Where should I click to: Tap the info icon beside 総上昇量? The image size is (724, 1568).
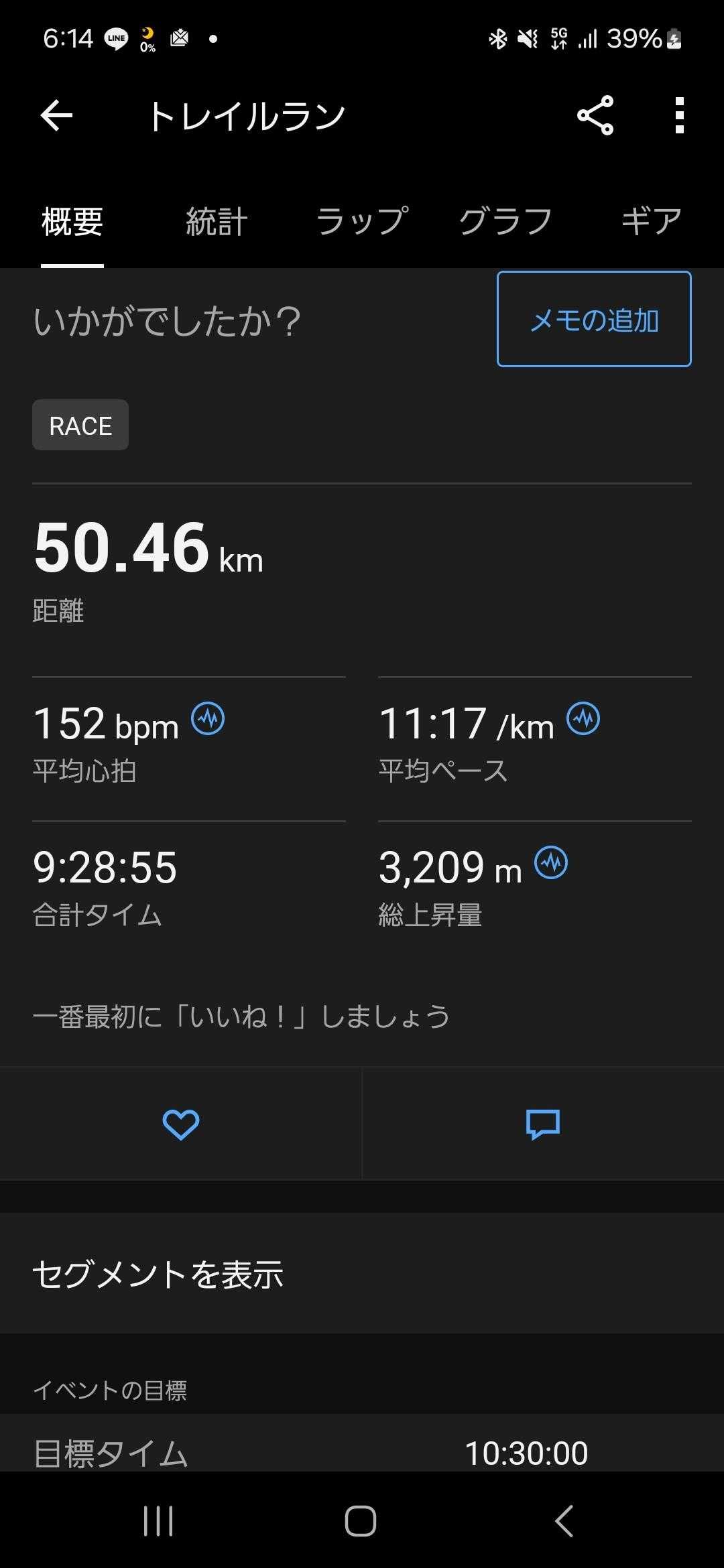point(551,863)
